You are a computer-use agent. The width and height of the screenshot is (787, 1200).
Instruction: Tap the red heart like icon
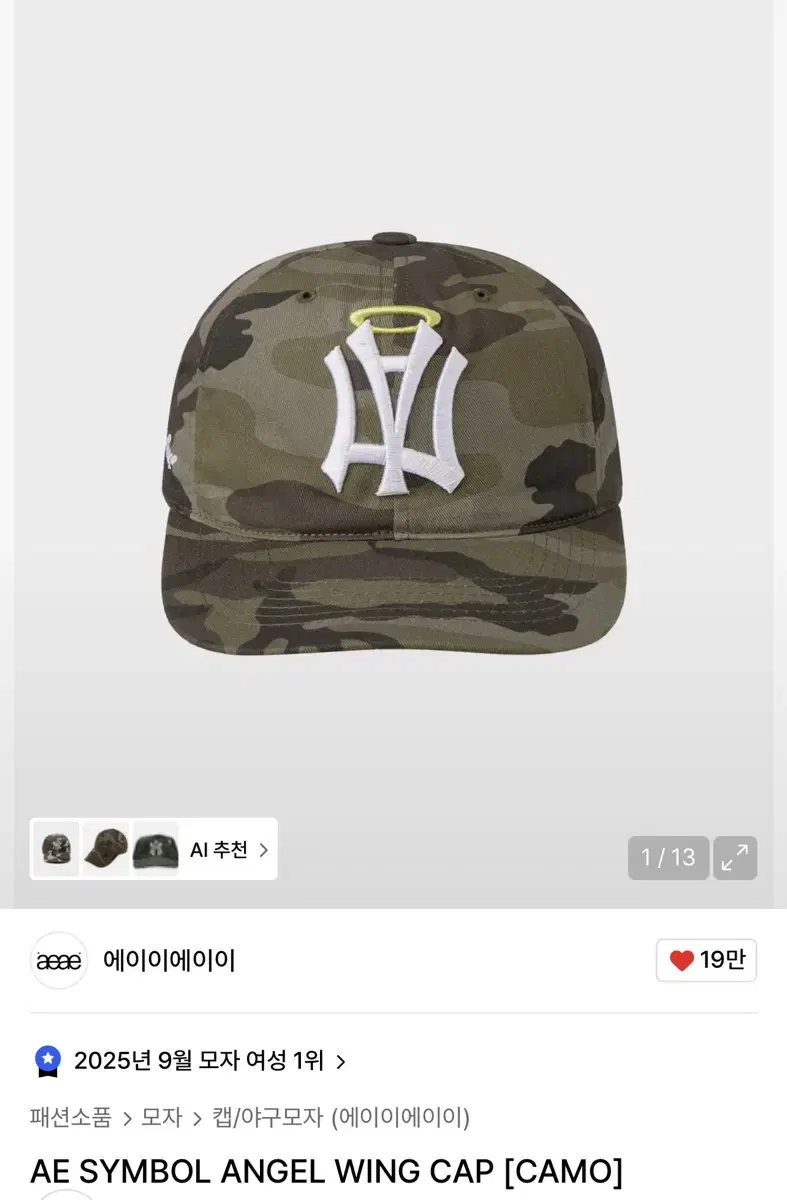683,960
